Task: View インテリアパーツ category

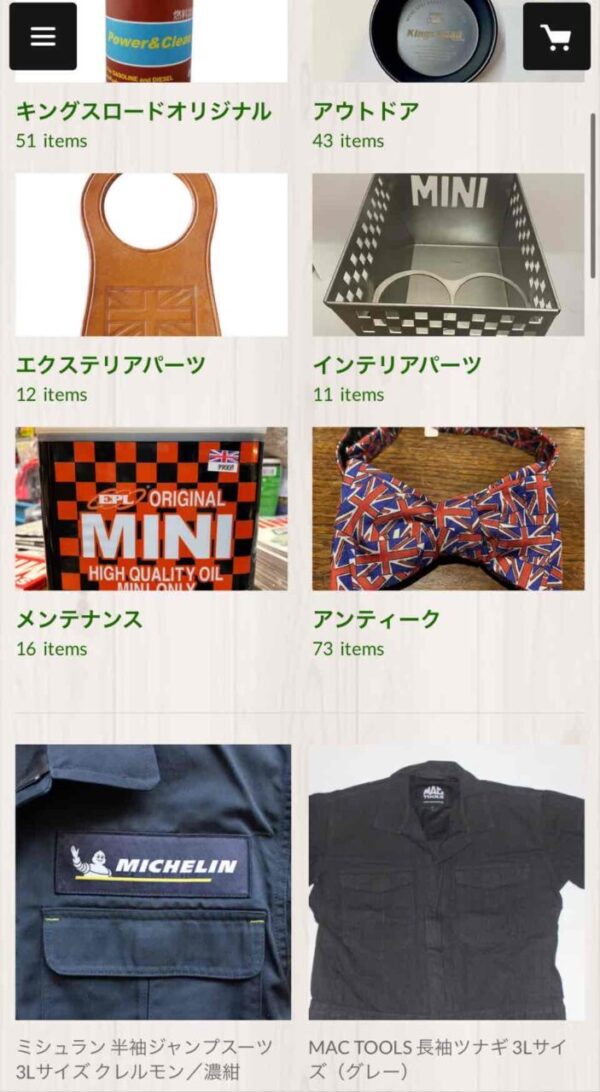Action: (x=397, y=365)
